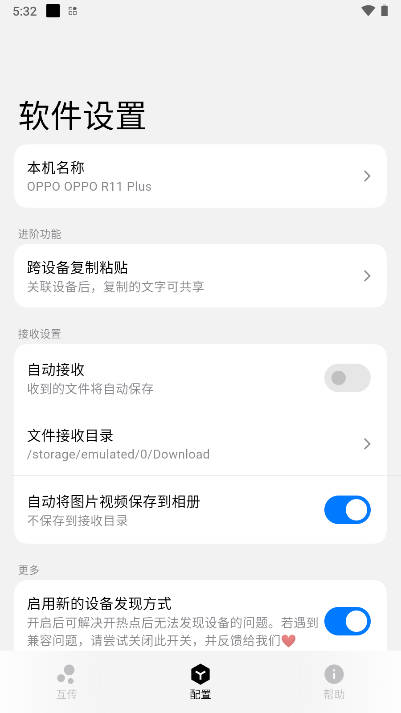Image resolution: width=401 pixels, height=713 pixels.
Task: Open 文件接收目录 folder setting
Action: click(200, 444)
